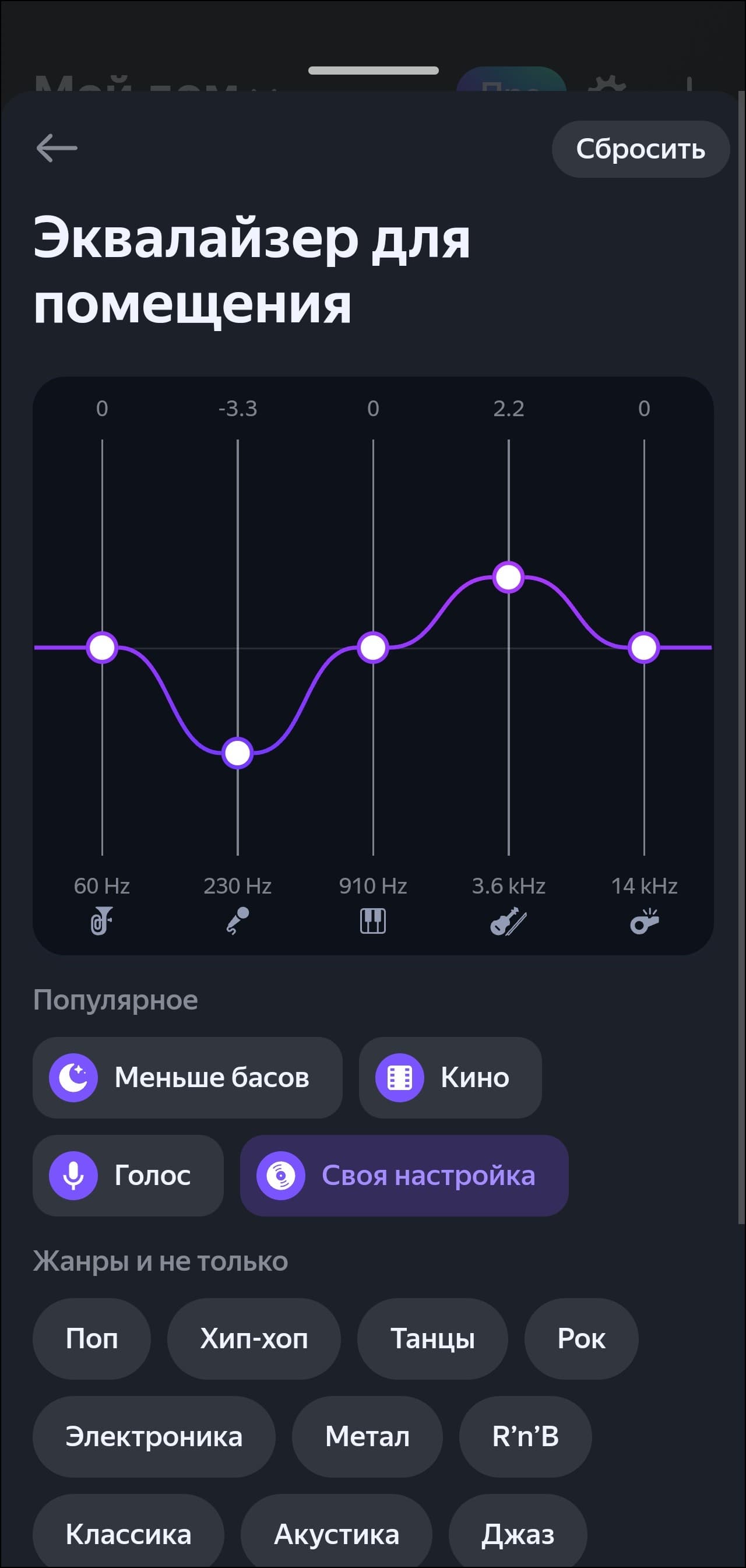
Task: Select the 3.6 kHz slider handle
Action: coord(509,577)
